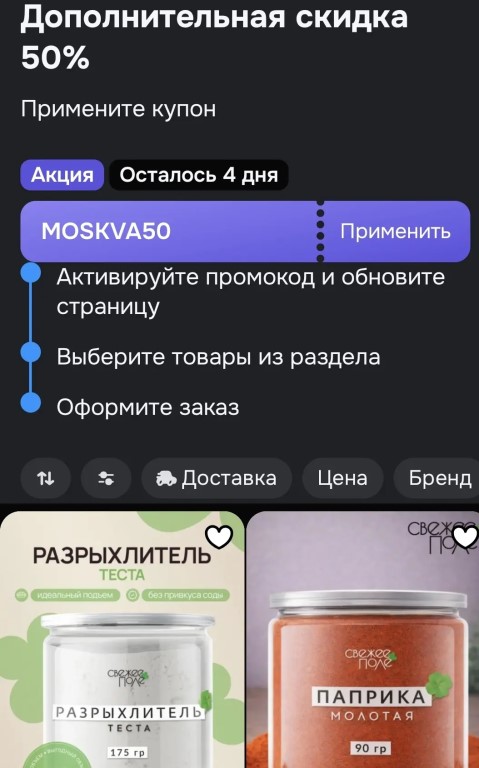Open the Паприка молотая product card
This screenshot has width=479, height=768.
click(363, 640)
